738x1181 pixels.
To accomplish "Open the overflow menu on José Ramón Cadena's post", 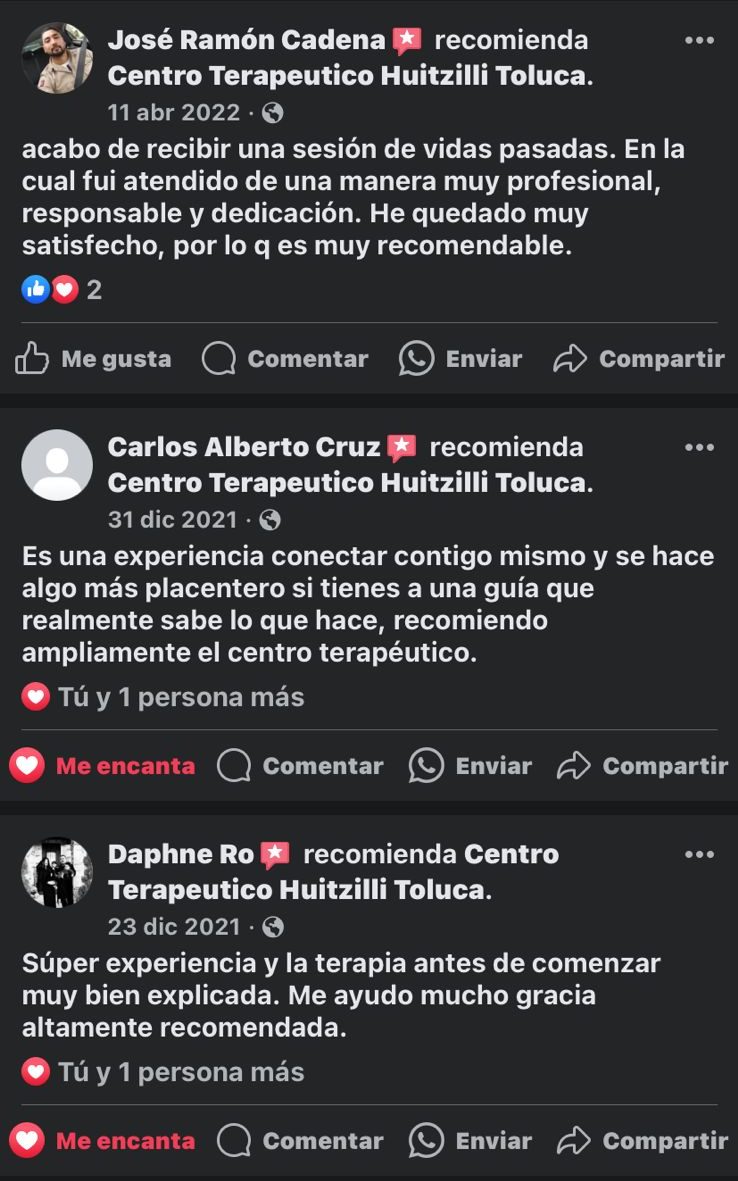I will 699,41.
